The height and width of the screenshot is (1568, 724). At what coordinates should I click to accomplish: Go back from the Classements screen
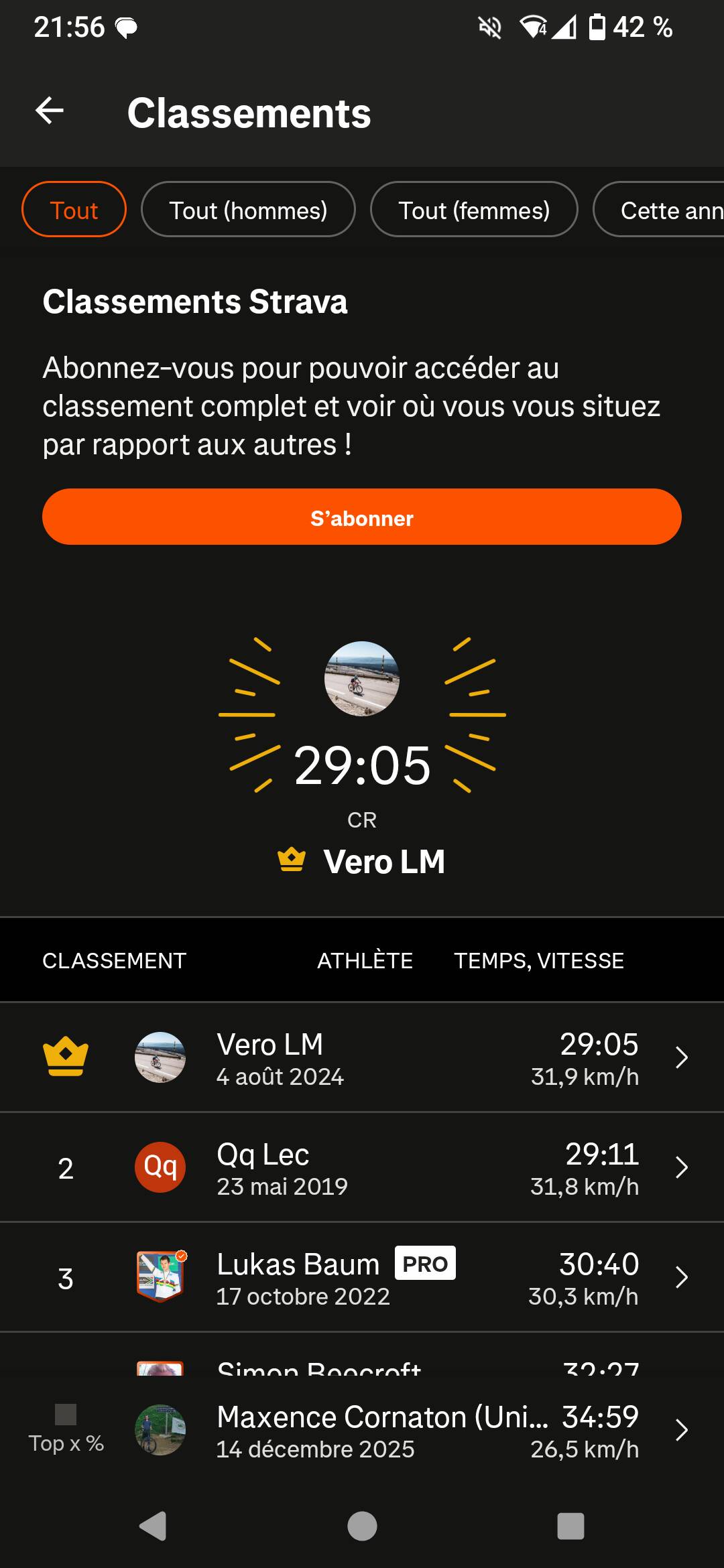[x=50, y=111]
